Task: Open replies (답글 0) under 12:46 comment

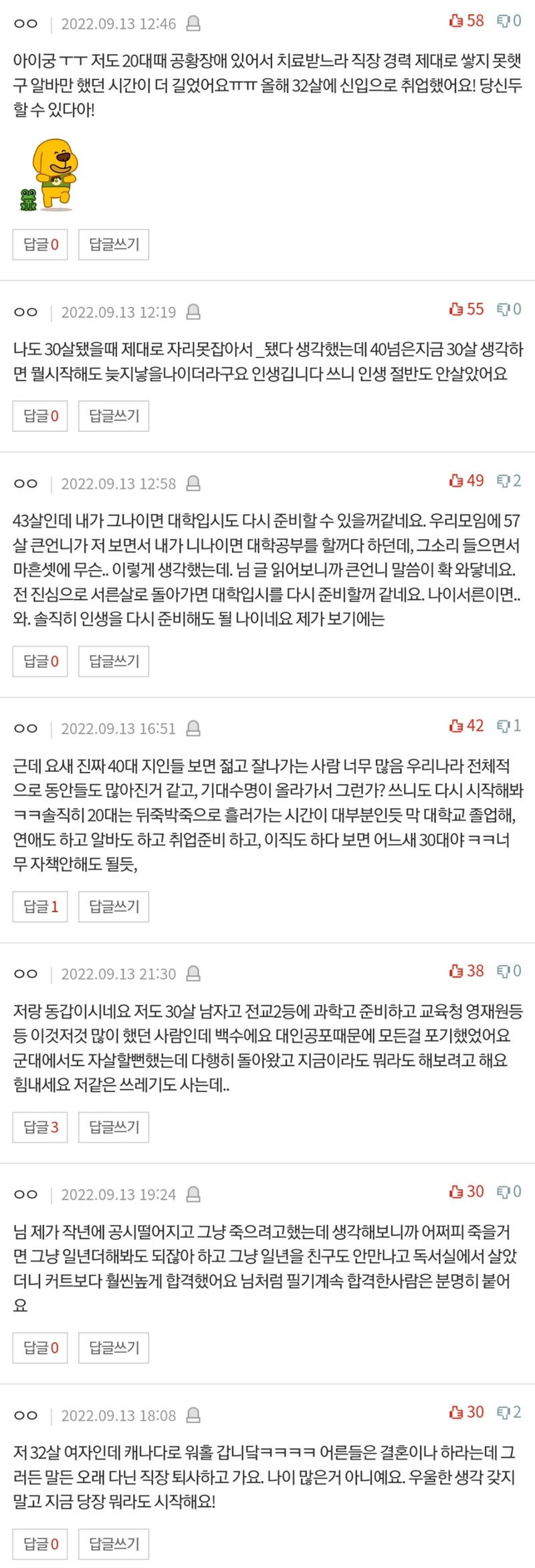Action: (x=40, y=245)
